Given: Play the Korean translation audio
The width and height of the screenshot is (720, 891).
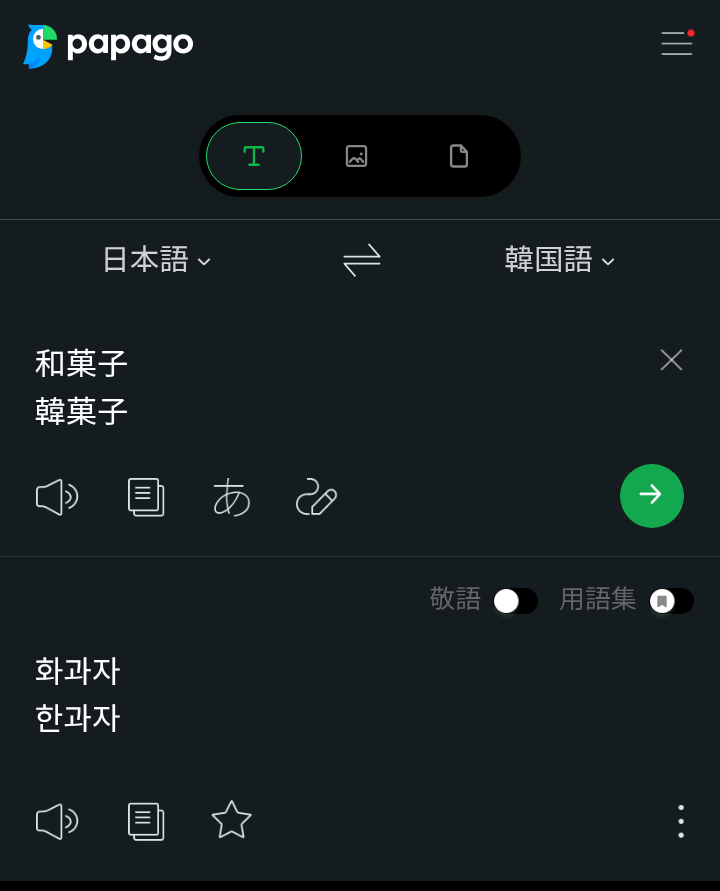Looking at the screenshot, I should pos(57,821).
